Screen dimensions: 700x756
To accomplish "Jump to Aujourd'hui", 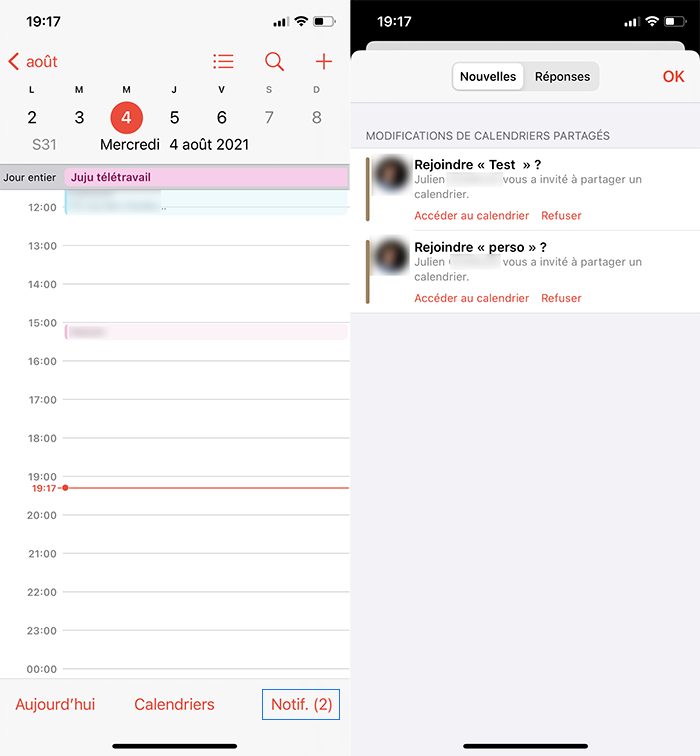I will tap(55, 704).
